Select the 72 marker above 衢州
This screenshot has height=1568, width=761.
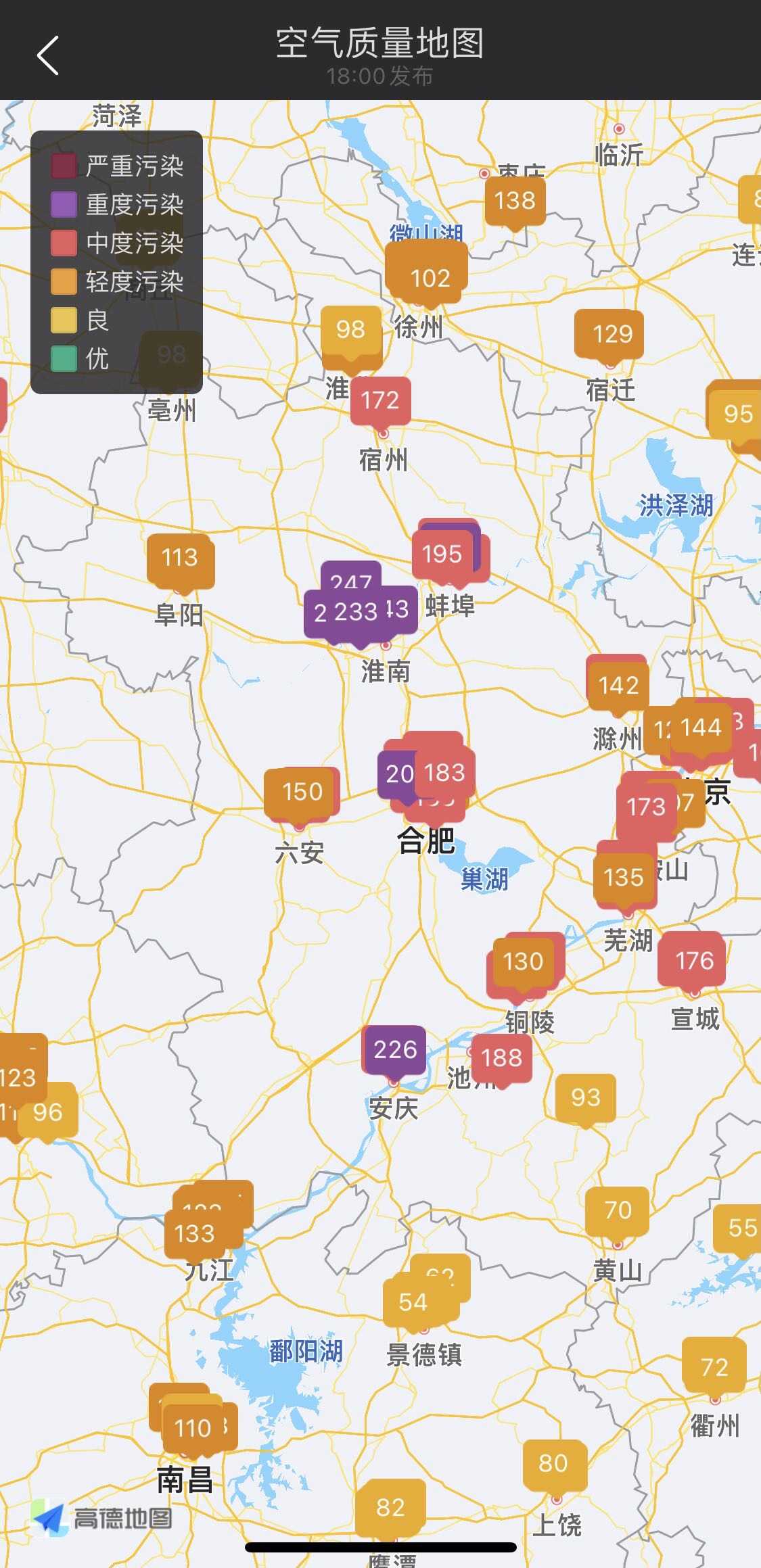pyautogui.click(x=714, y=1367)
